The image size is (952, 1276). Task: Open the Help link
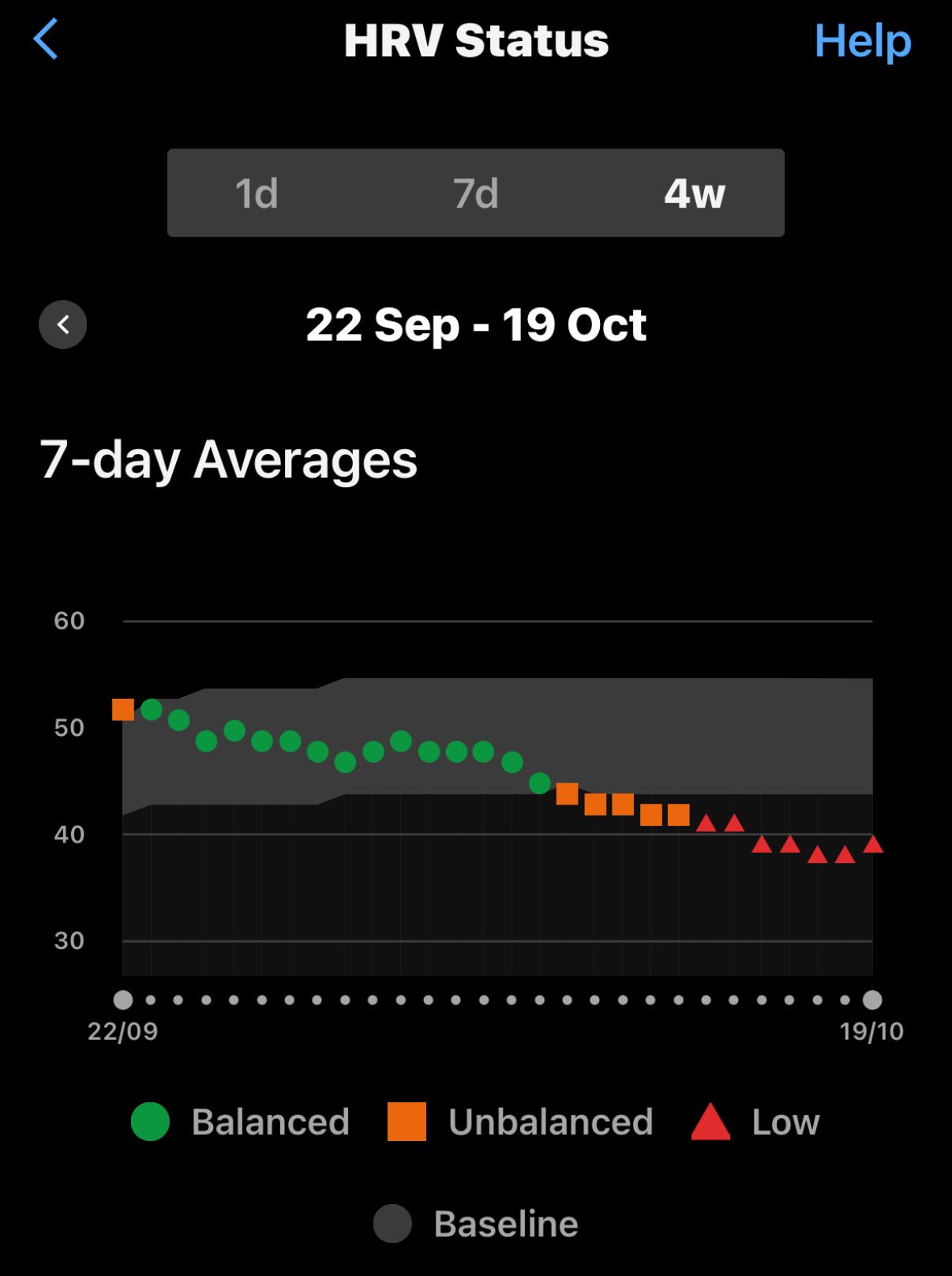tap(862, 40)
